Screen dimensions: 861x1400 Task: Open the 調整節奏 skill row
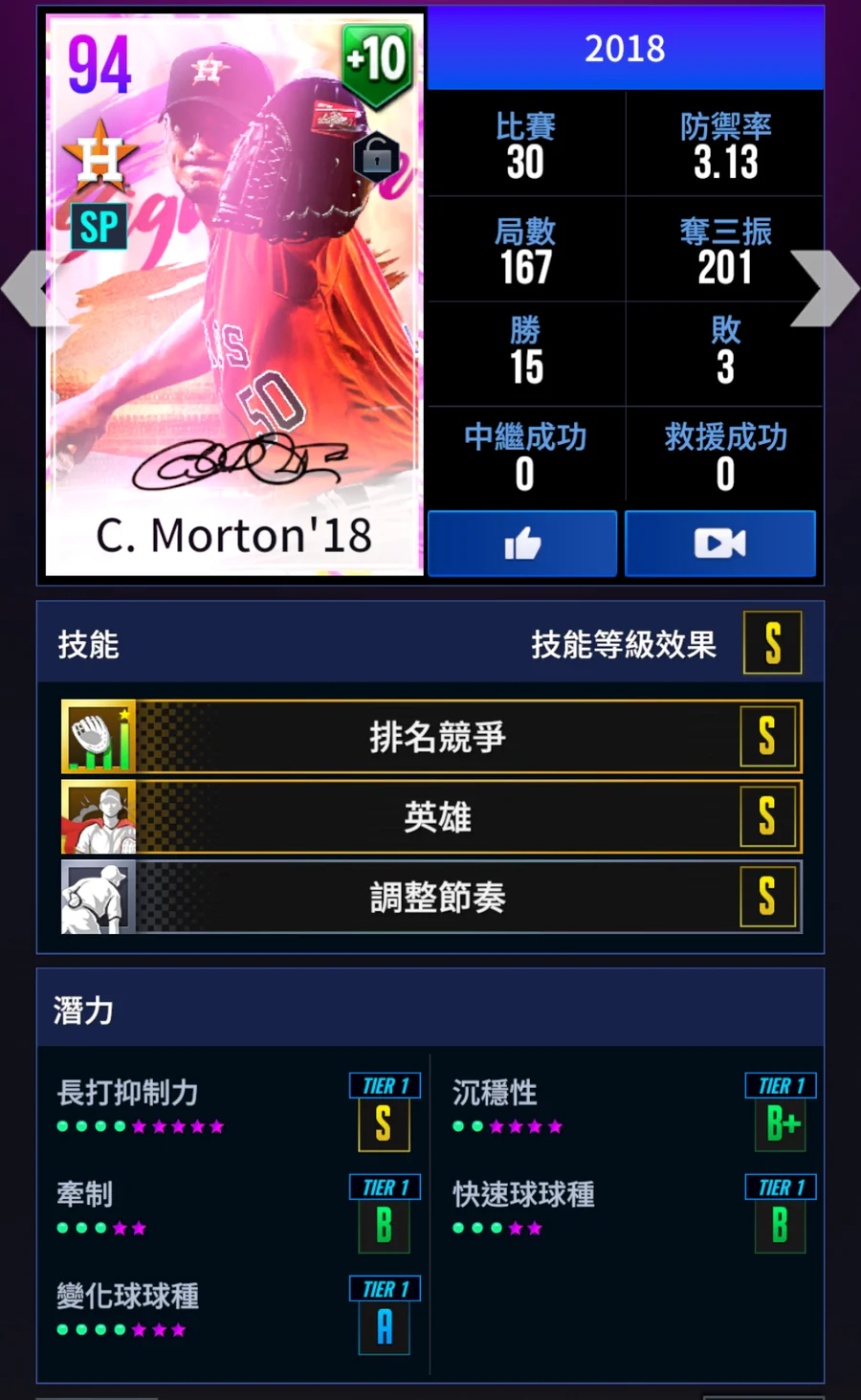[x=431, y=898]
